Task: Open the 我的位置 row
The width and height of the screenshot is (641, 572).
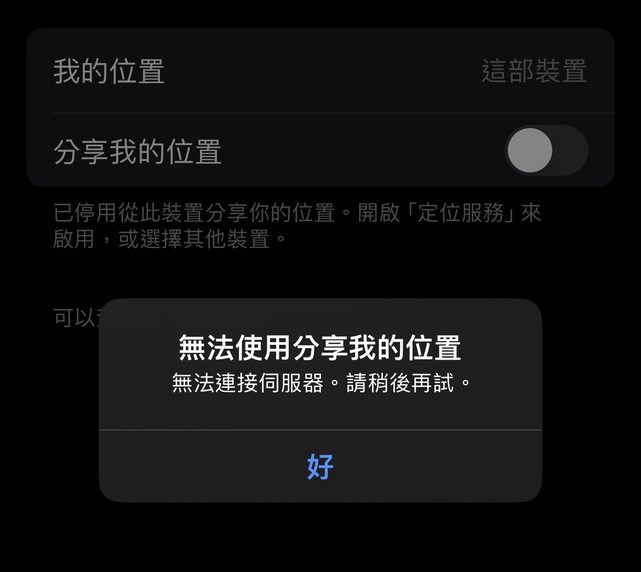Action: pyautogui.click(x=320, y=71)
